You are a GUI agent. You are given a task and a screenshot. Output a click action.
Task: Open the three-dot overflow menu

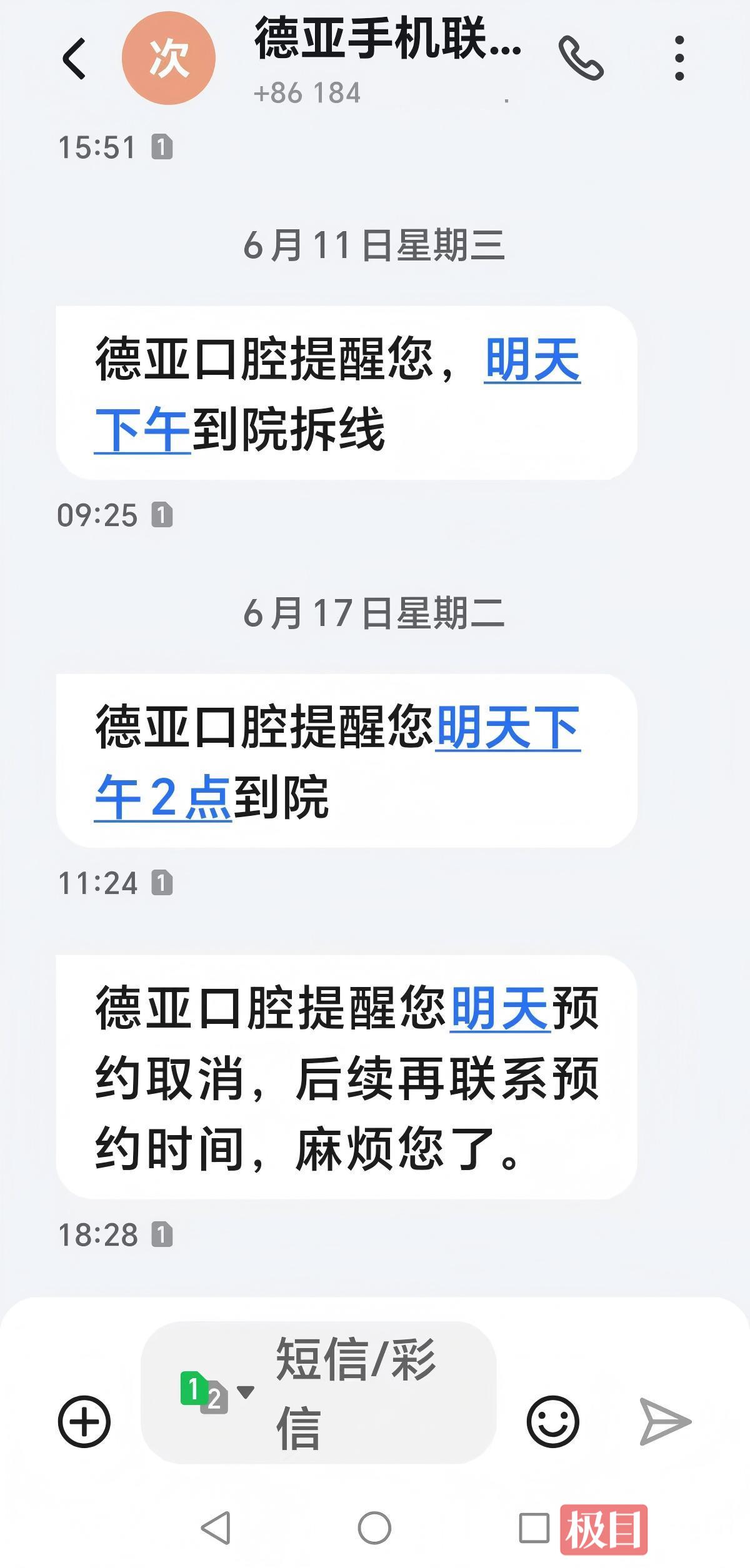point(679,59)
